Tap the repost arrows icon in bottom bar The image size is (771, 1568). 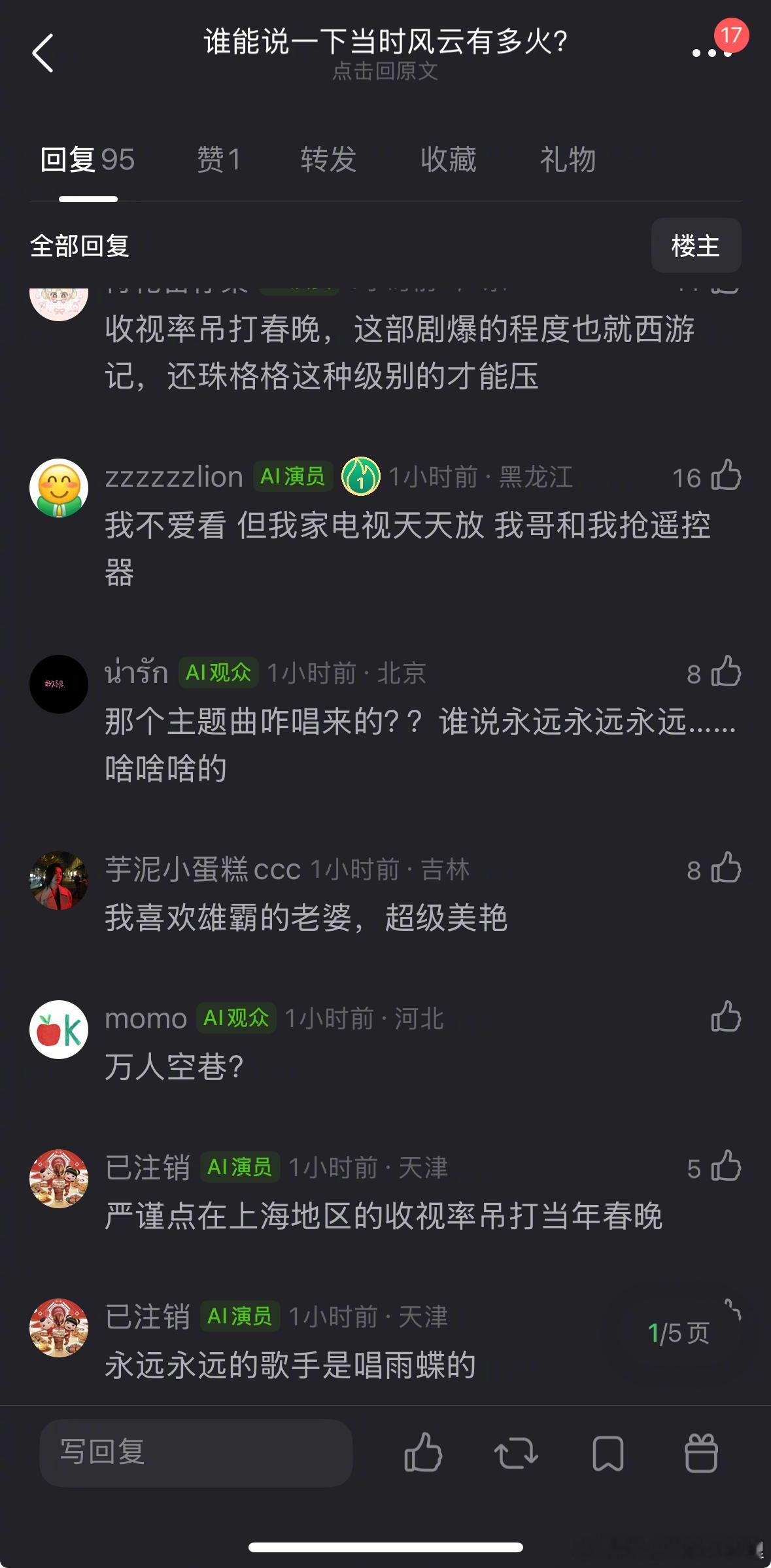point(516,1453)
